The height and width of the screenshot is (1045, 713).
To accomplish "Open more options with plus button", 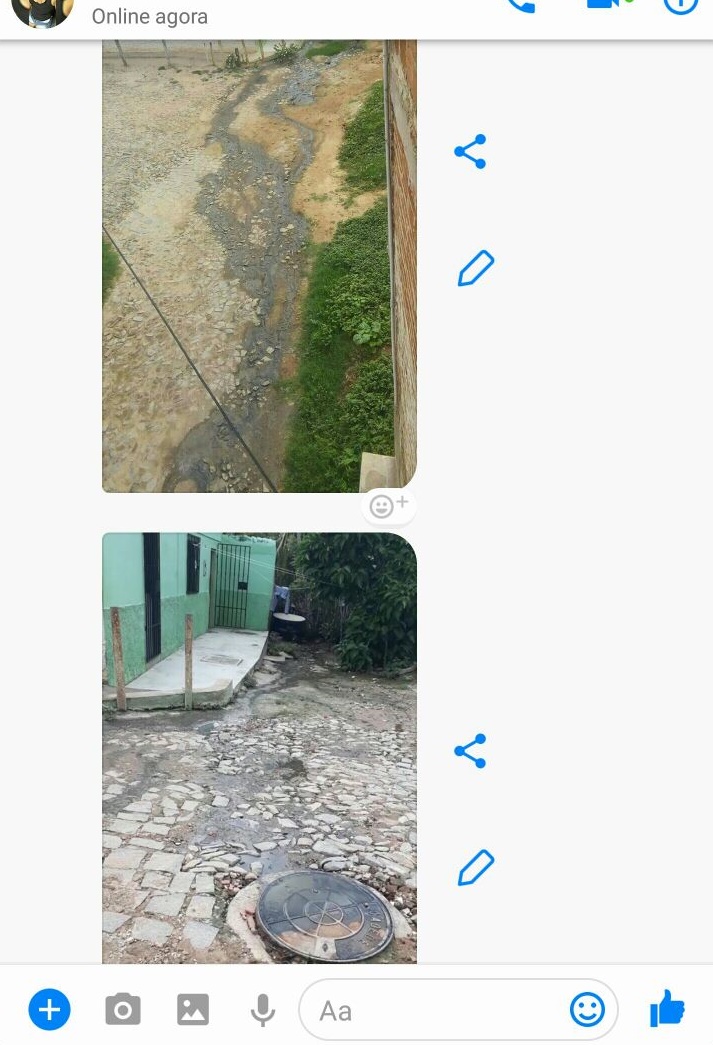I will (49, 1010).
